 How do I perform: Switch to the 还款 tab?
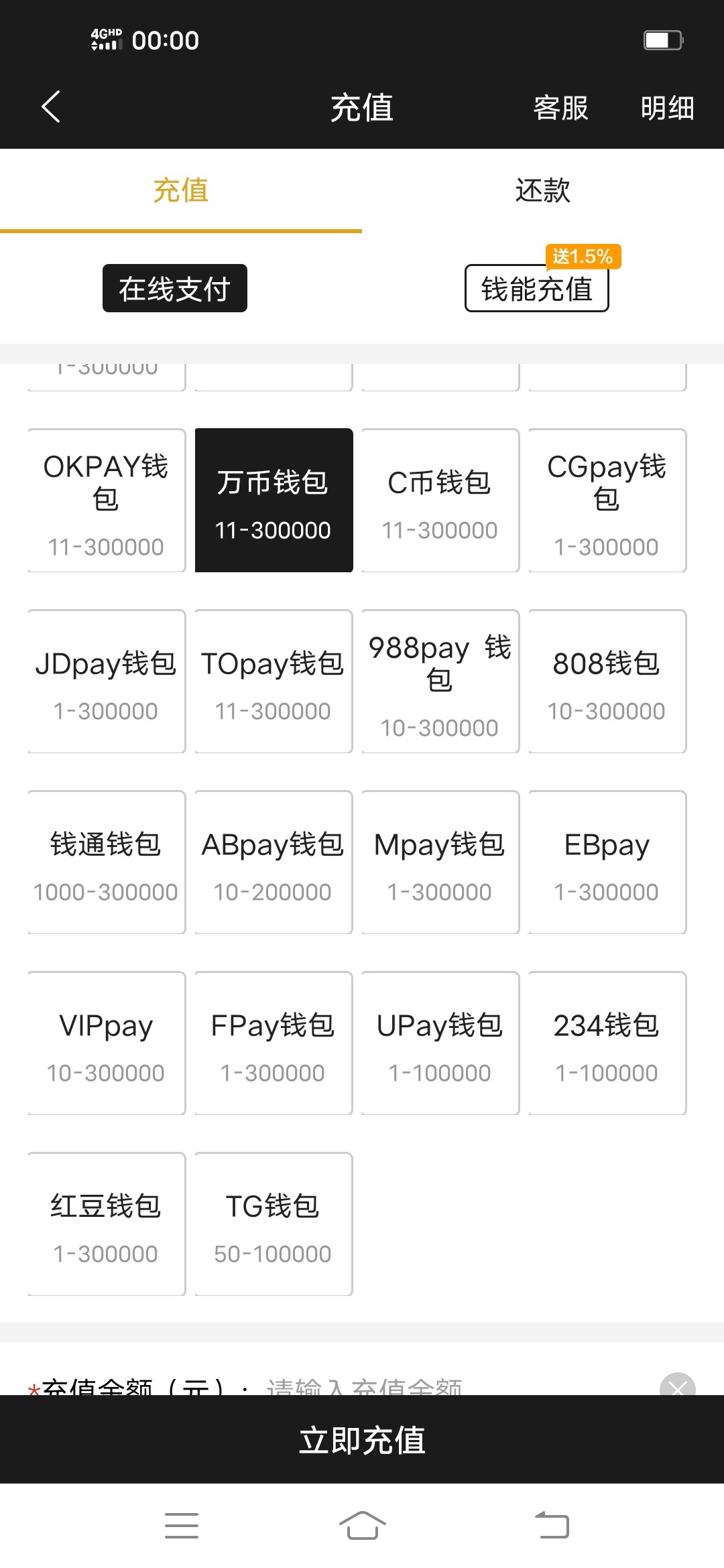(x=543, y=191)
